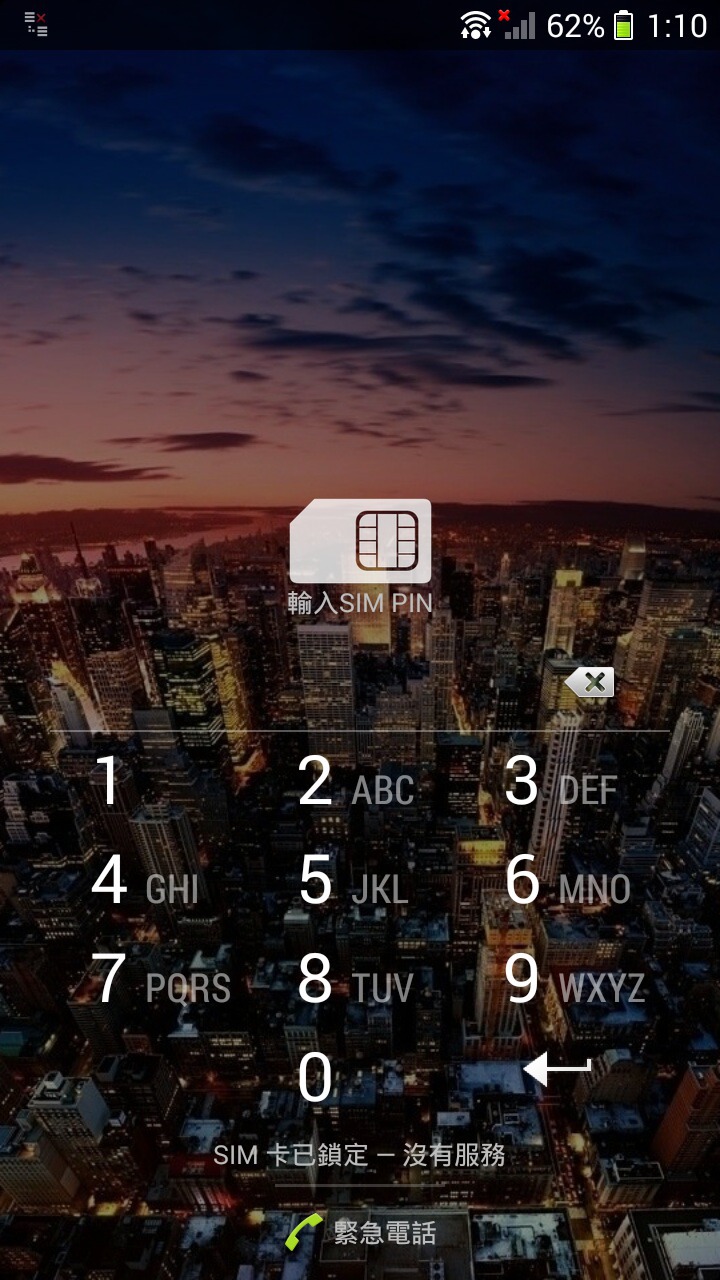The height and width of the screenshot is (1280, 720).
Task: Select the 3 DEF key
Action: point(560,783)
